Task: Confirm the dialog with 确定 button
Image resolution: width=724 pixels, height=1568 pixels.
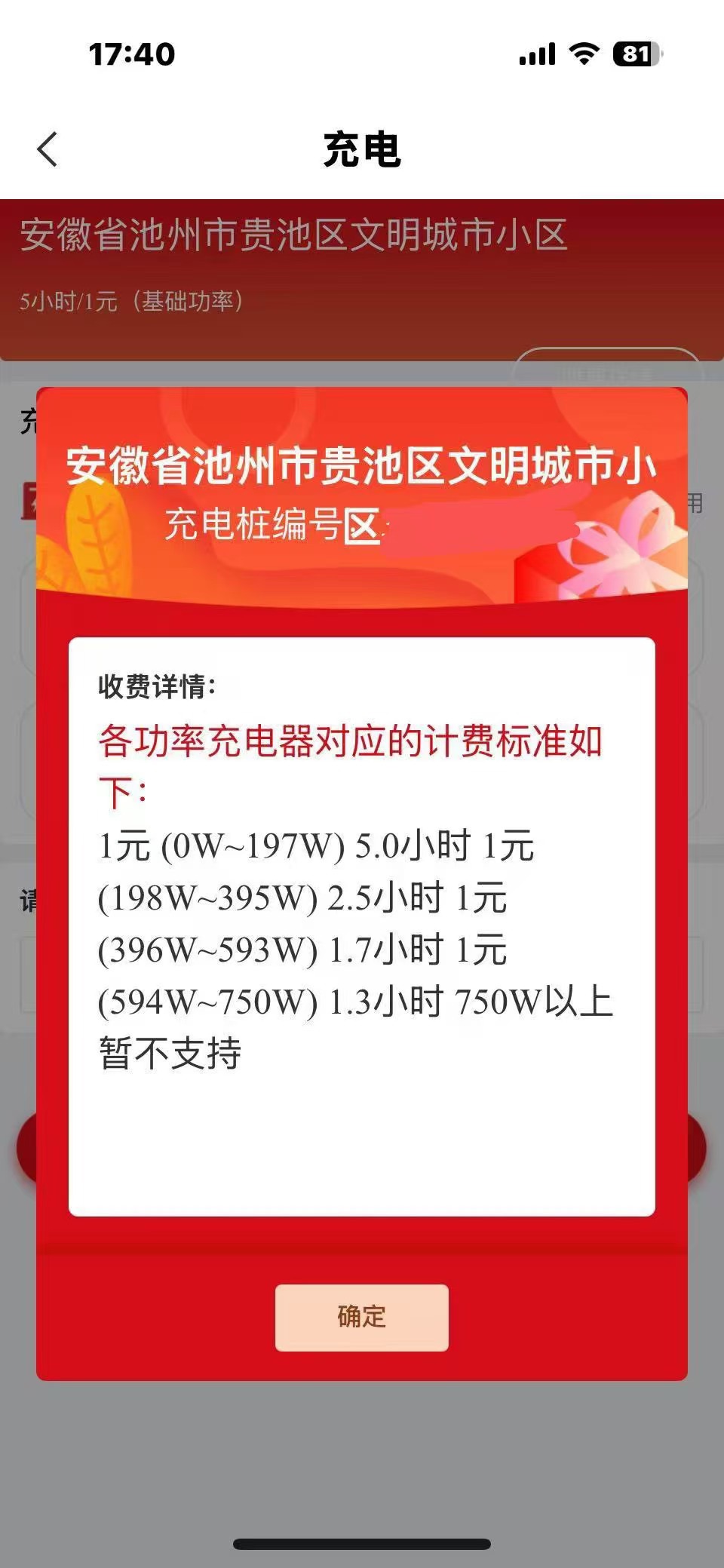Action: coord(361,1317)
